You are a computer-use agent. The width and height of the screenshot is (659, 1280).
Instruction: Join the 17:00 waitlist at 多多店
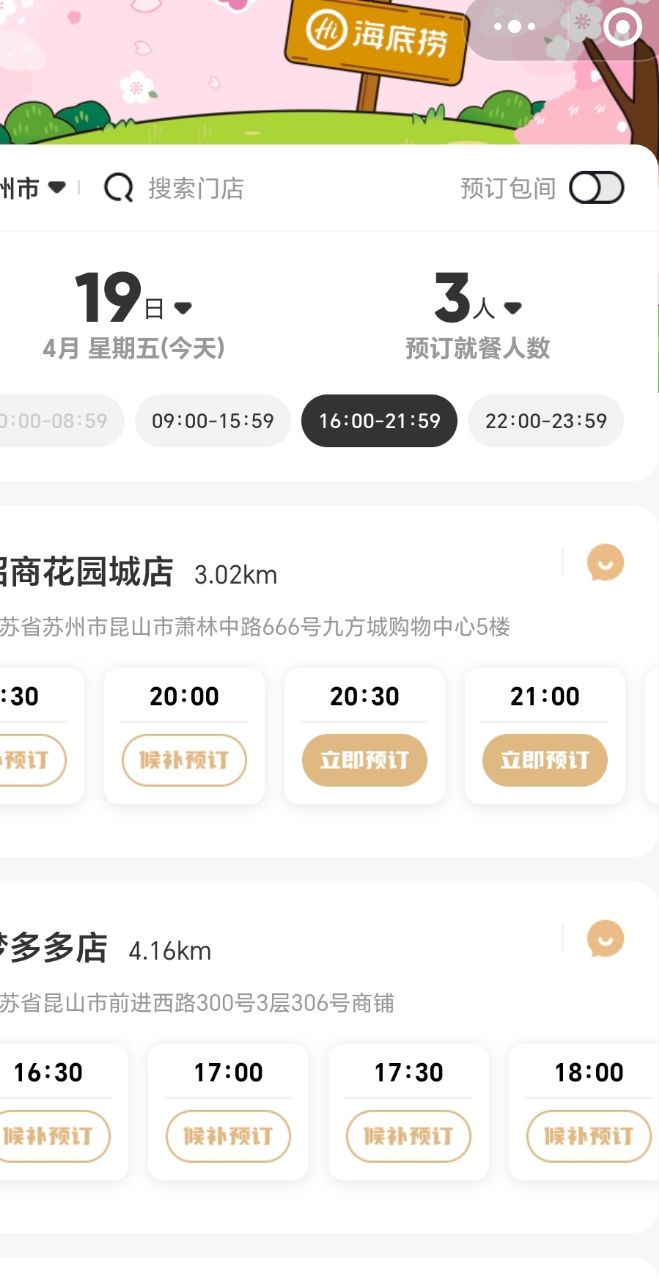pyautogui.click(x=228, y=1136)
